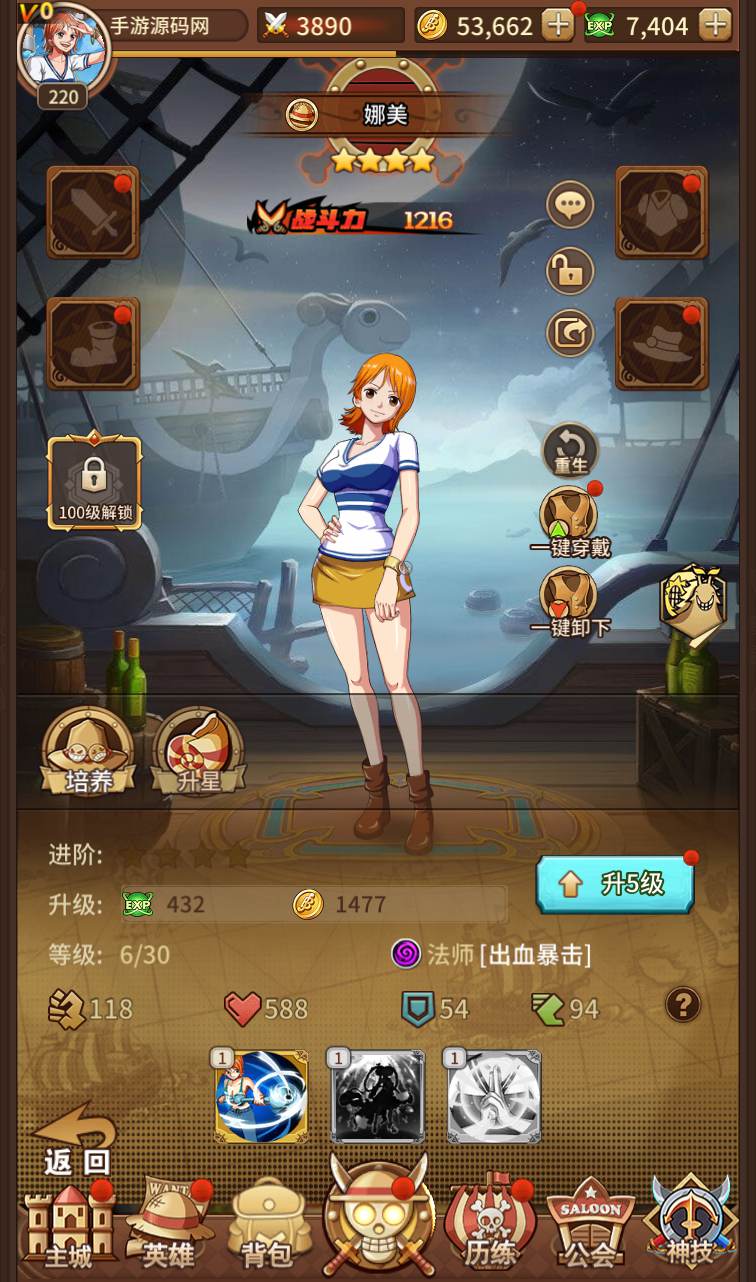Switch to the 神技 tab

click(x=692, y=1227)
